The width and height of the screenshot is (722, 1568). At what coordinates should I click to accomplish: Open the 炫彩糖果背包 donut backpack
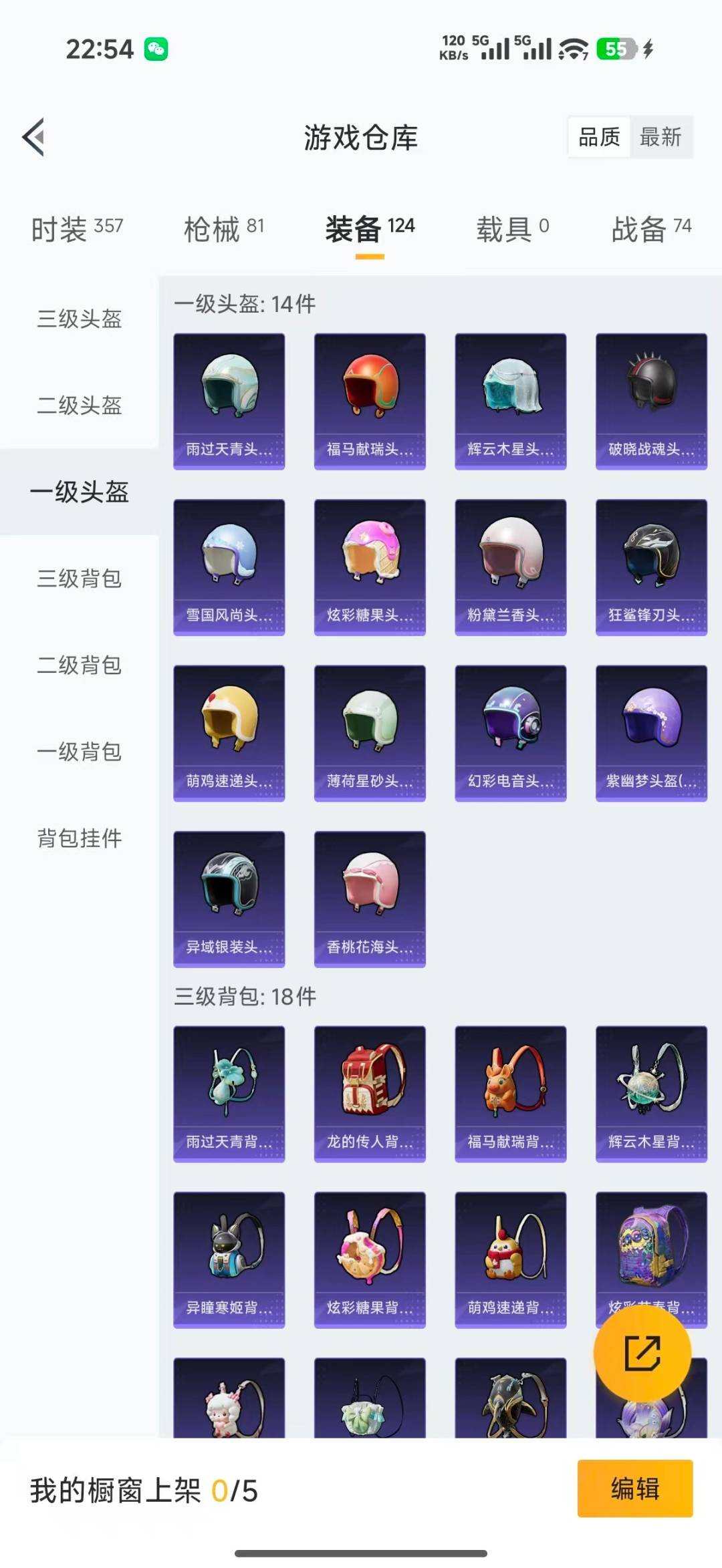coord(370,1259)
